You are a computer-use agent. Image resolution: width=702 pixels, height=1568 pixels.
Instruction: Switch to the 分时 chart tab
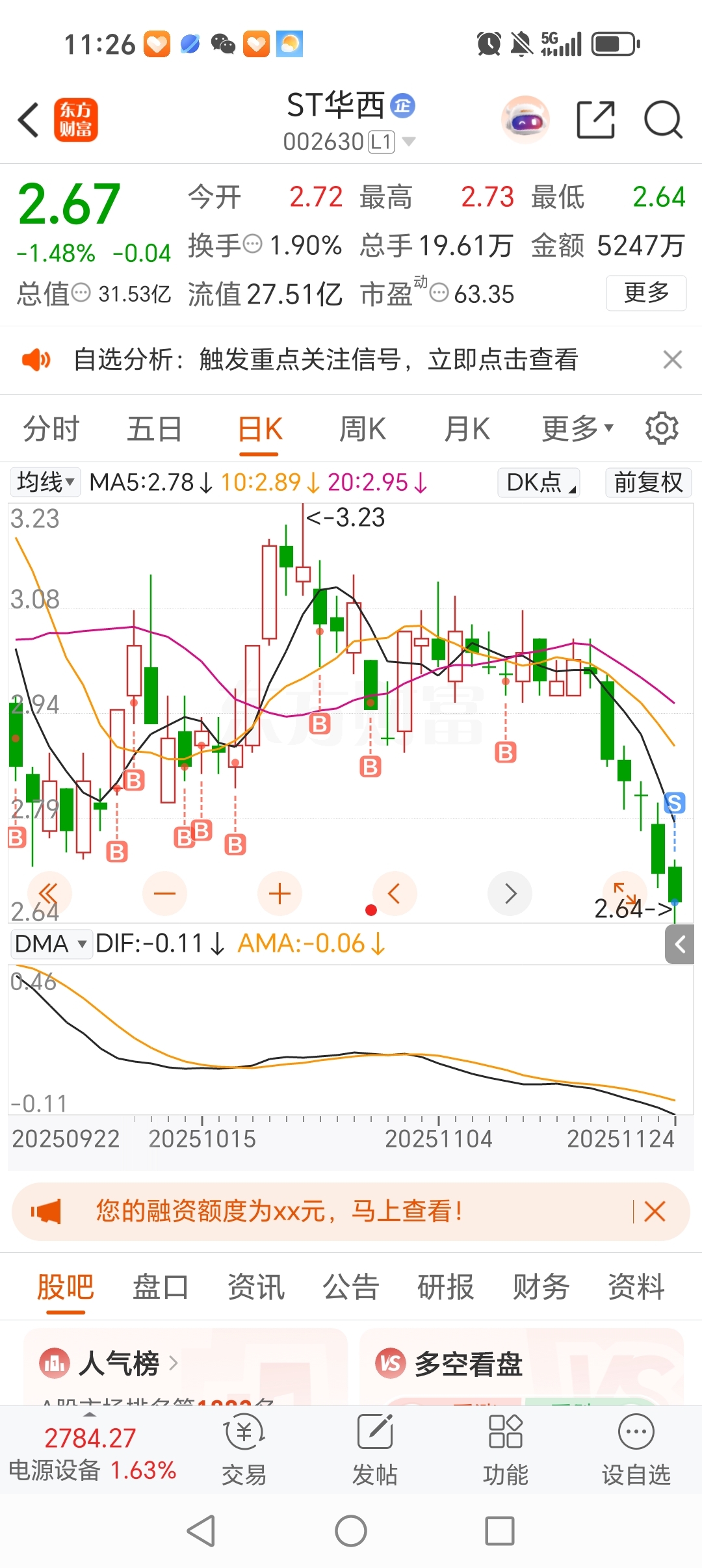coord(51,429)
